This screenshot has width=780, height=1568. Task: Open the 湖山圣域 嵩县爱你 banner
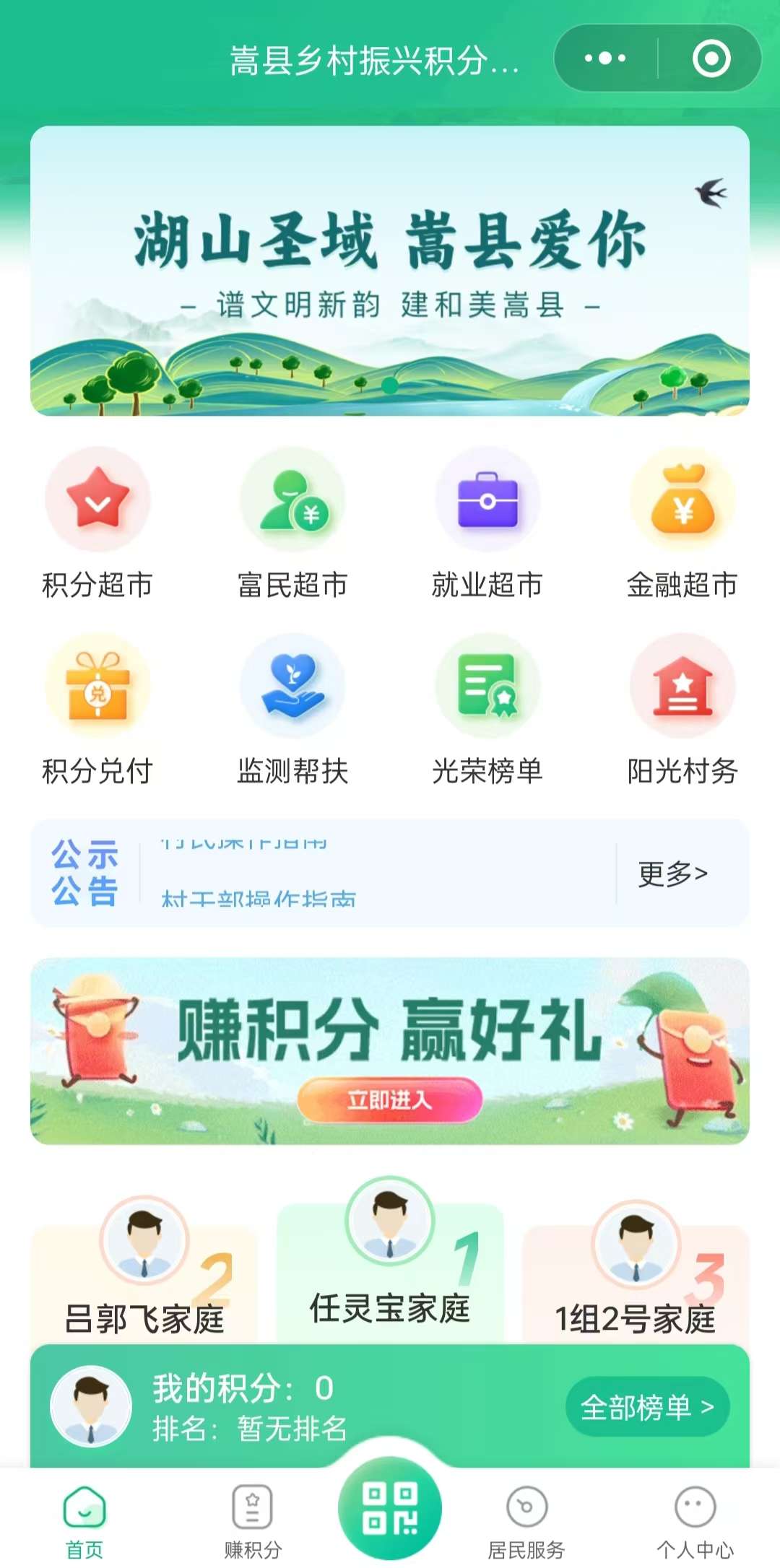[x=389, y=271]
